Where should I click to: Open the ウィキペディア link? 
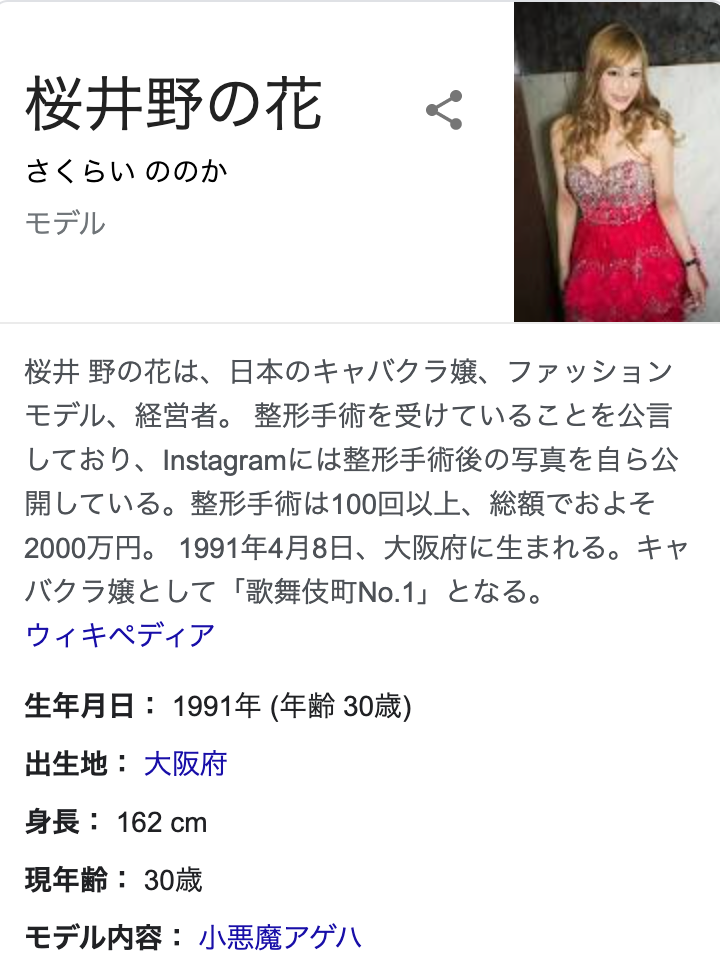pos(117,630)
